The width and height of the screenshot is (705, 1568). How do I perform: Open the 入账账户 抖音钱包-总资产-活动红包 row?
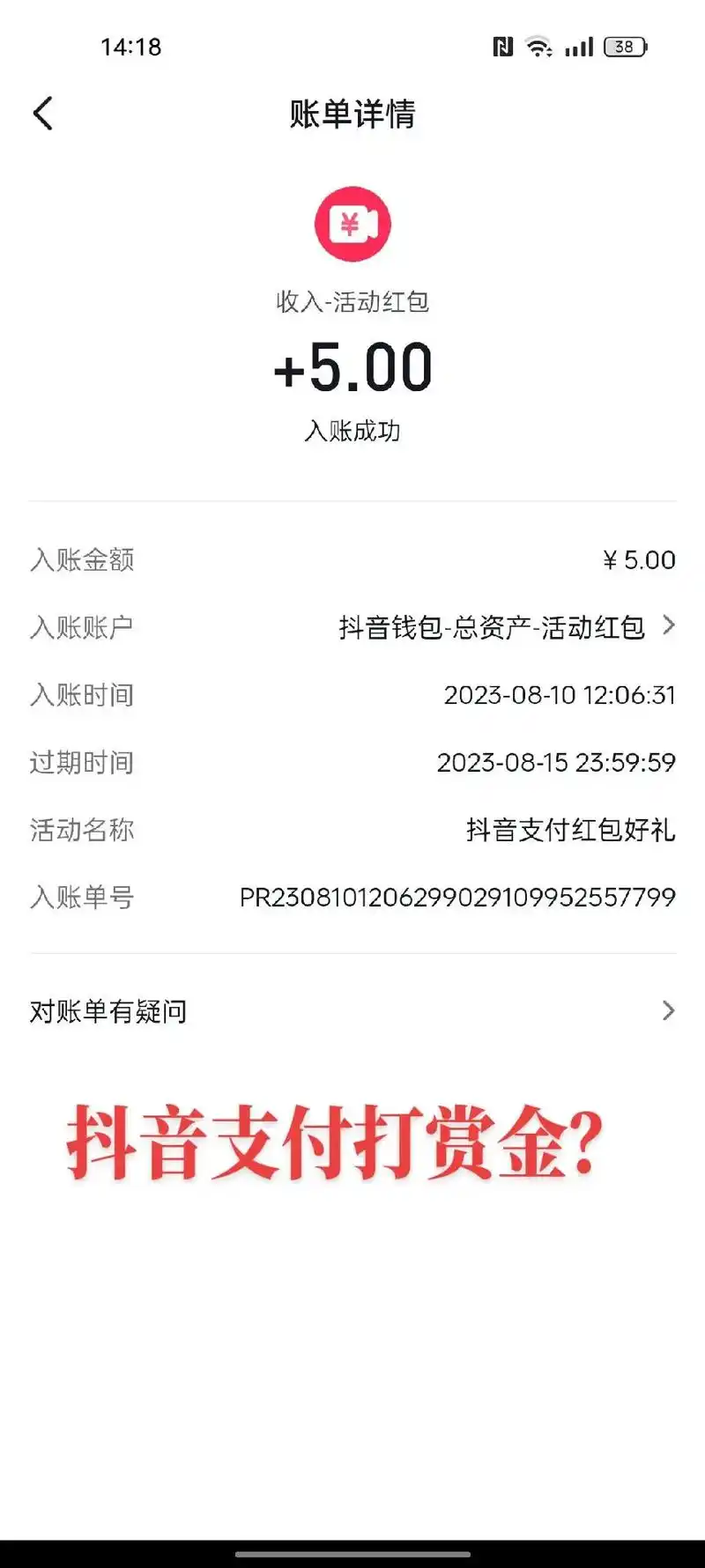click(x=505, y=627)
